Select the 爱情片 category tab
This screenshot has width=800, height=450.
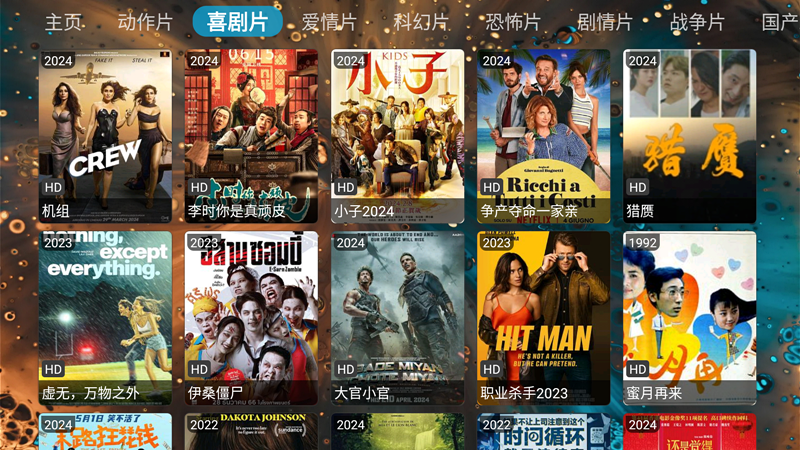[329, 22]
